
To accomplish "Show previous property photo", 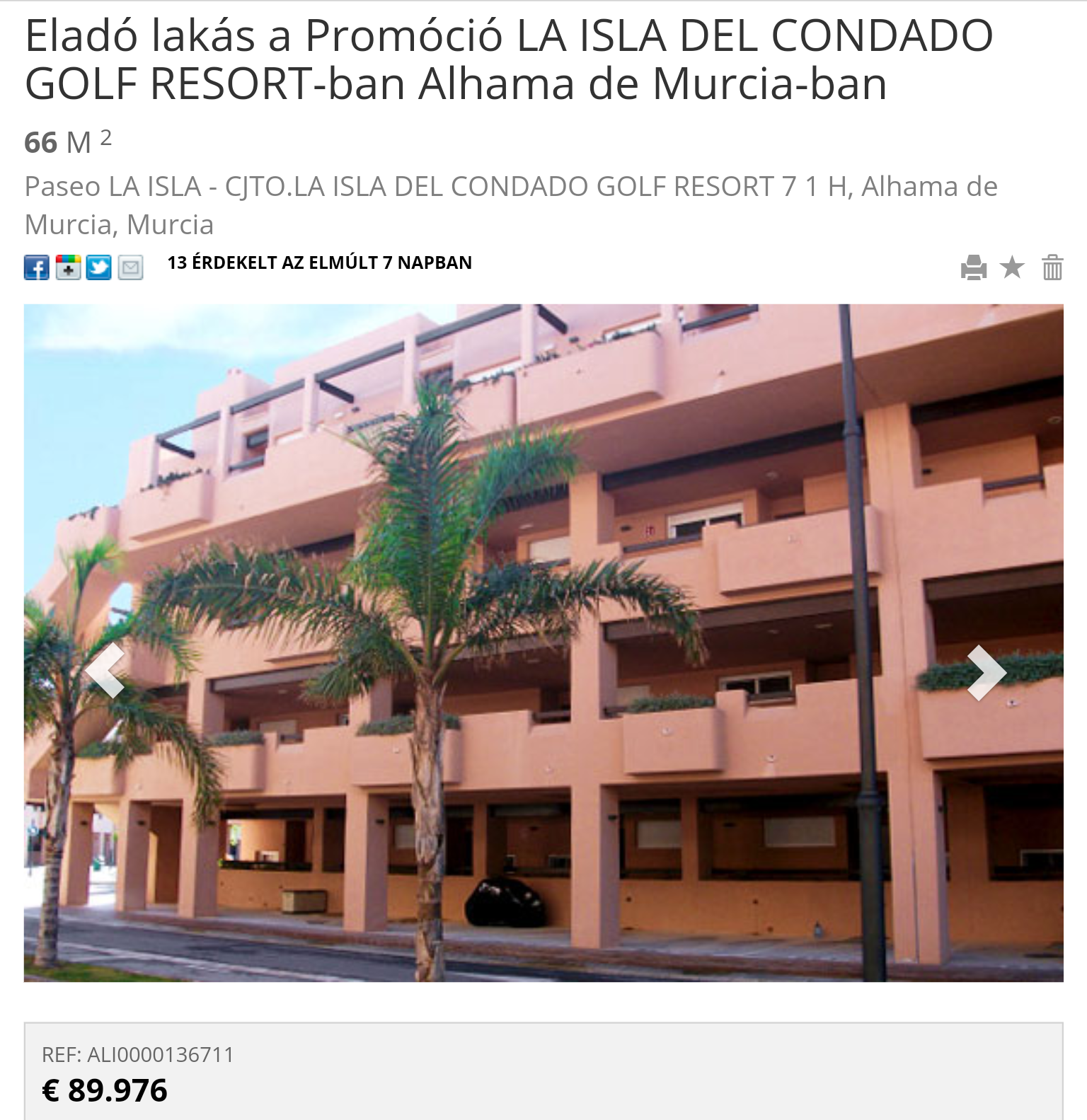I will pyautogui.click(x=105, y=671).
